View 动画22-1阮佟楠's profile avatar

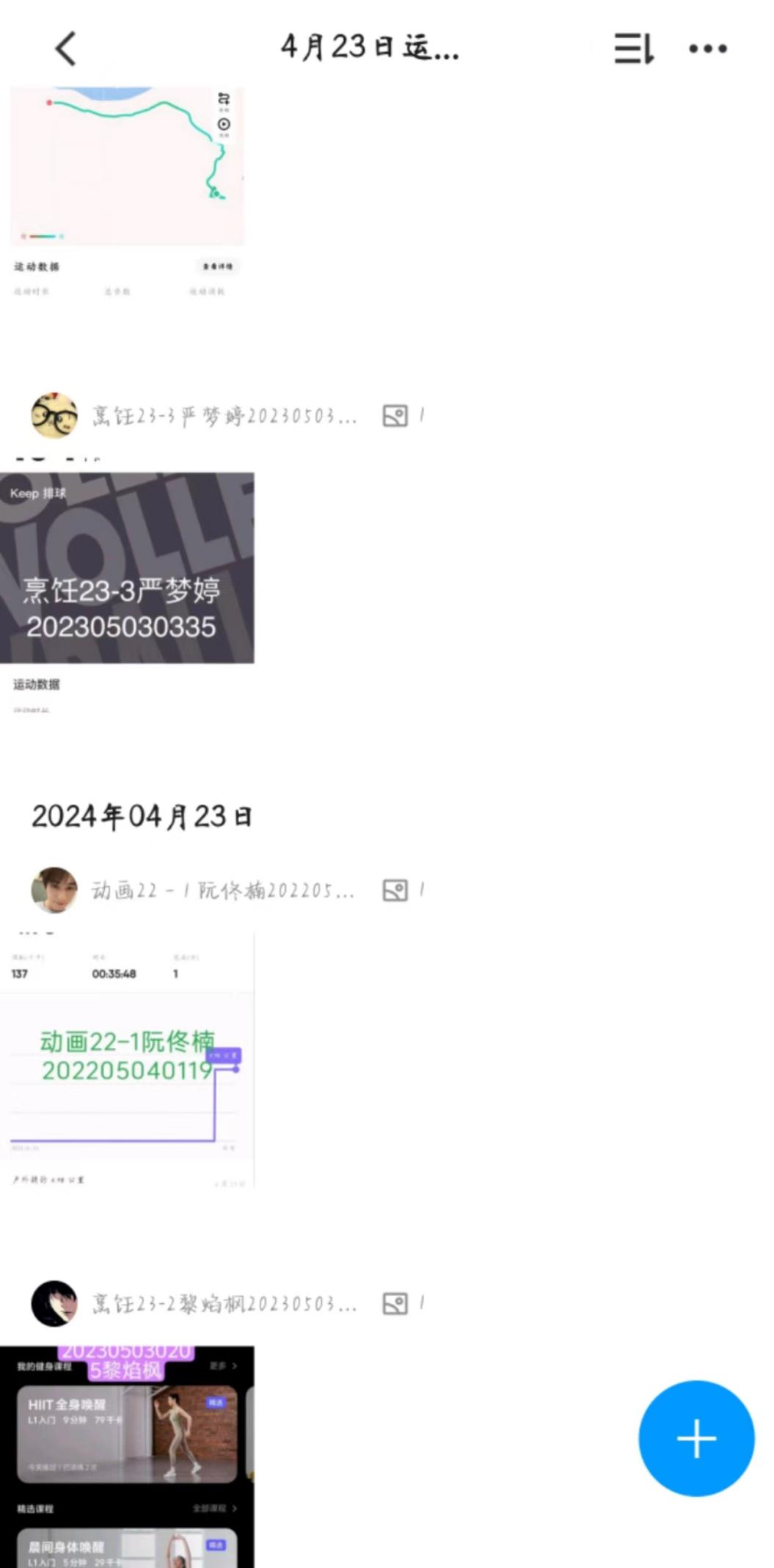[54, 890]
